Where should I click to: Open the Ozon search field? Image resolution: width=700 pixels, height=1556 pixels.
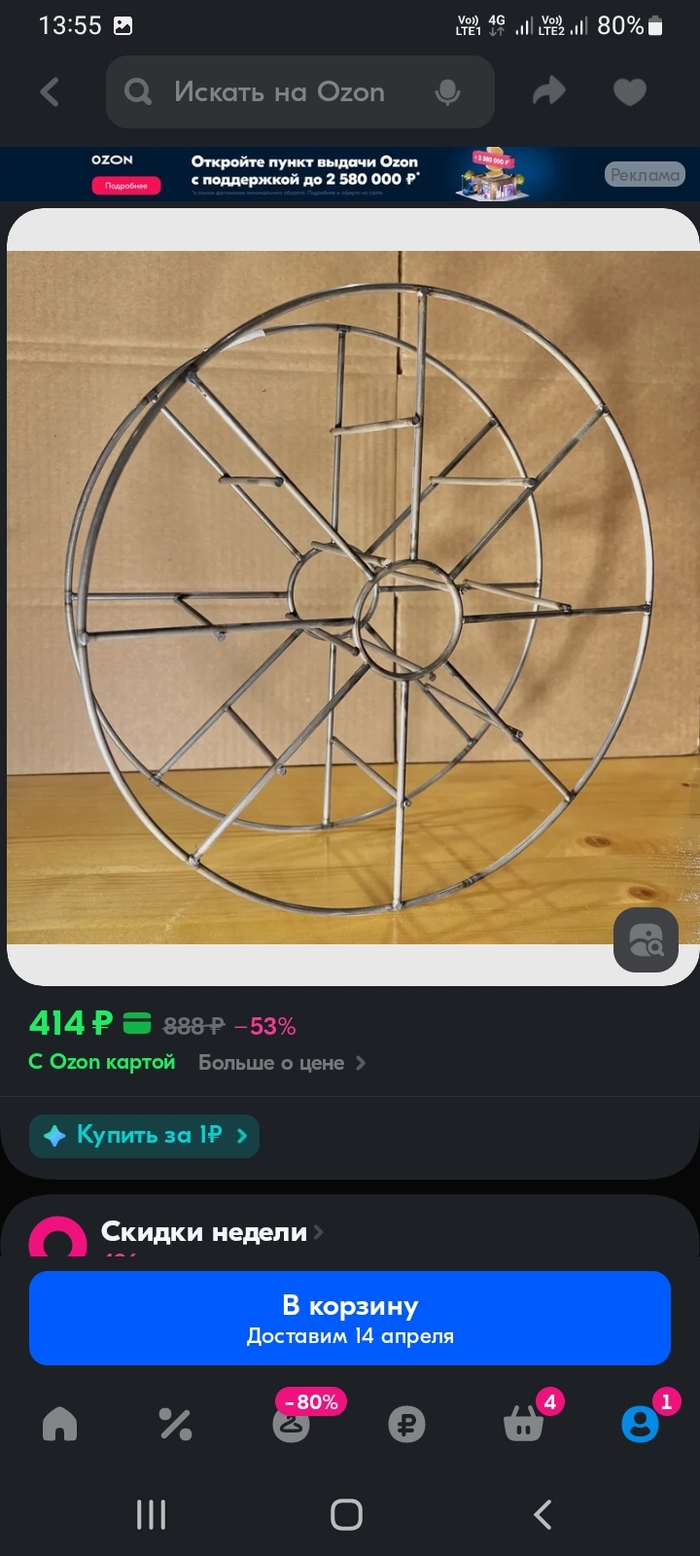click(x=280, y=92)
